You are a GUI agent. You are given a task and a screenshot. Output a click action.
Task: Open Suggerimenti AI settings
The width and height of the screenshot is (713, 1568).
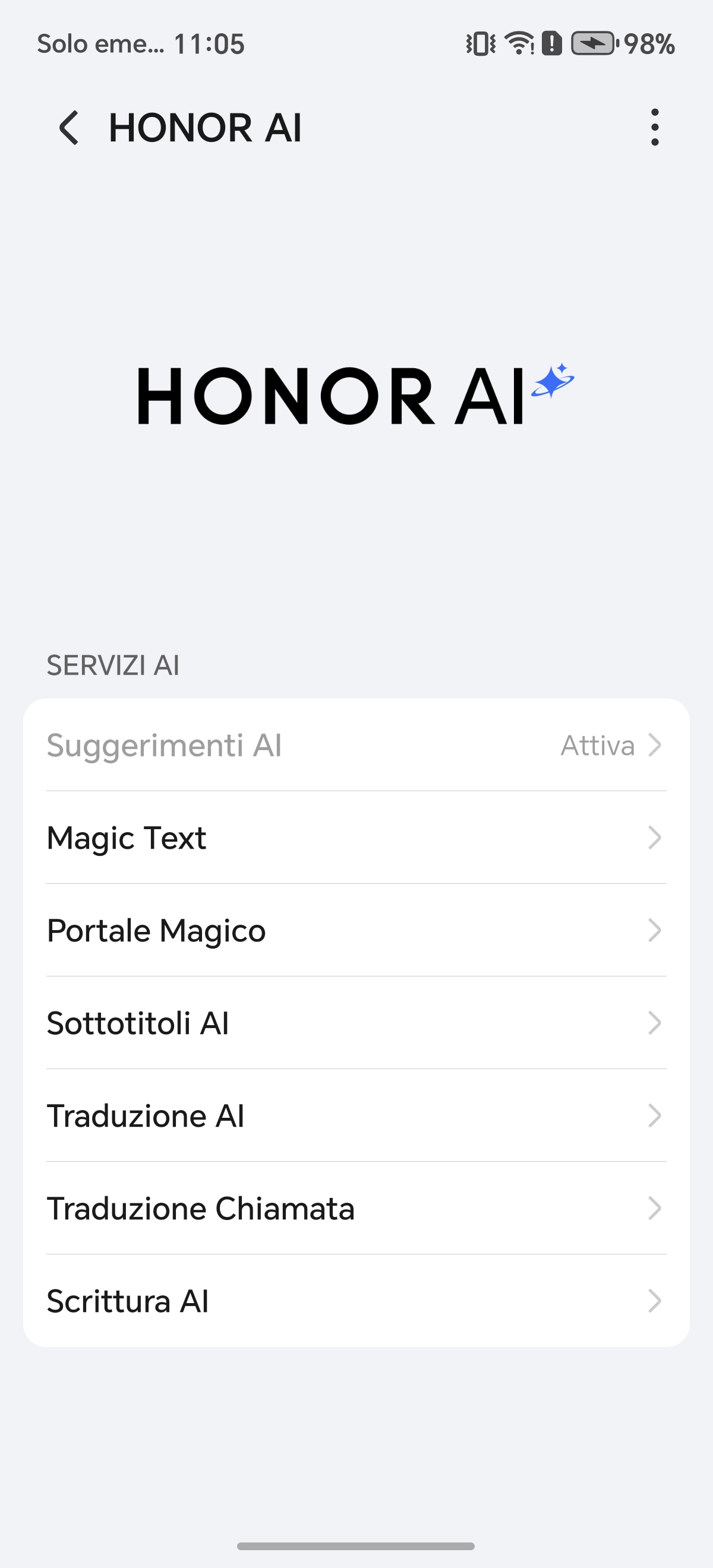pos(356,745)
